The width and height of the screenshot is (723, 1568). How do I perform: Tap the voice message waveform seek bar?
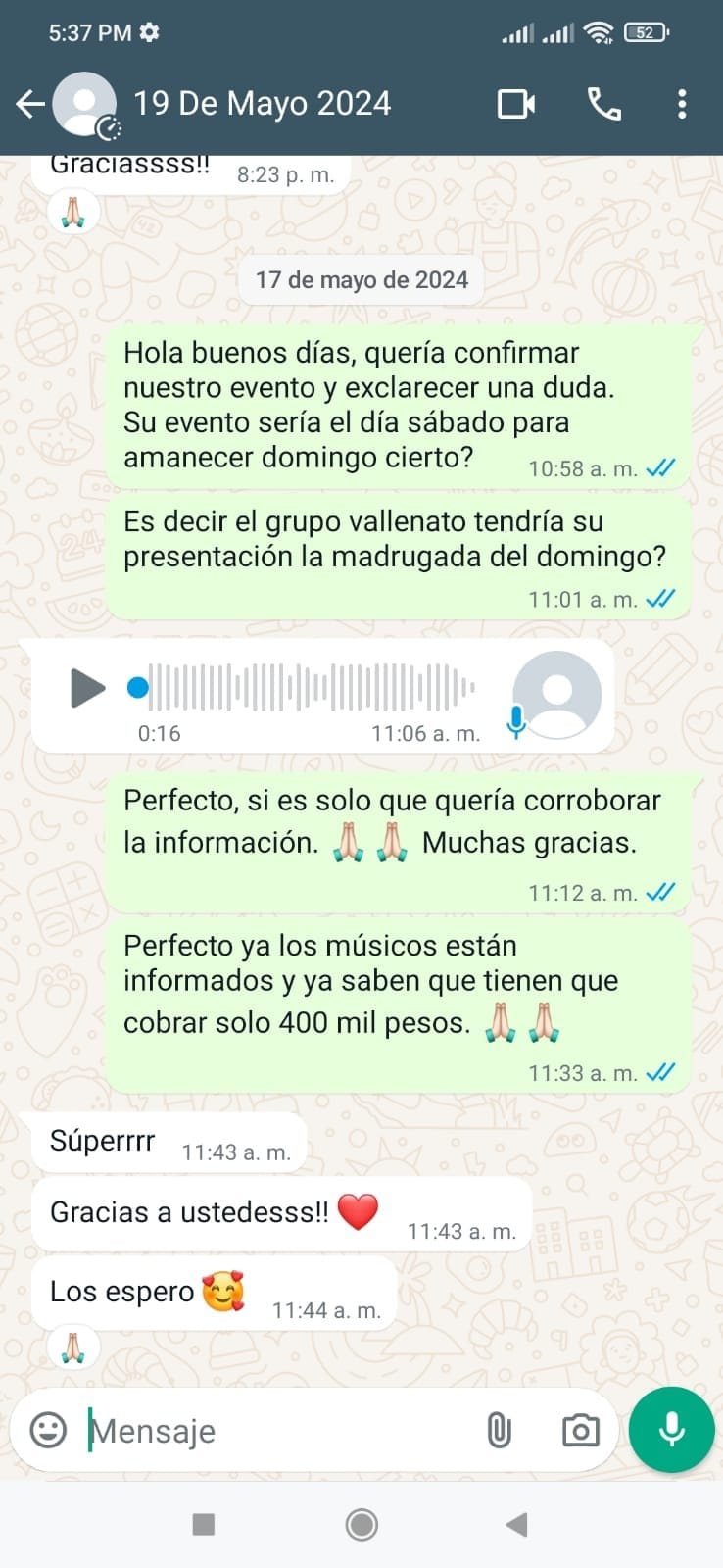(302, 687)
